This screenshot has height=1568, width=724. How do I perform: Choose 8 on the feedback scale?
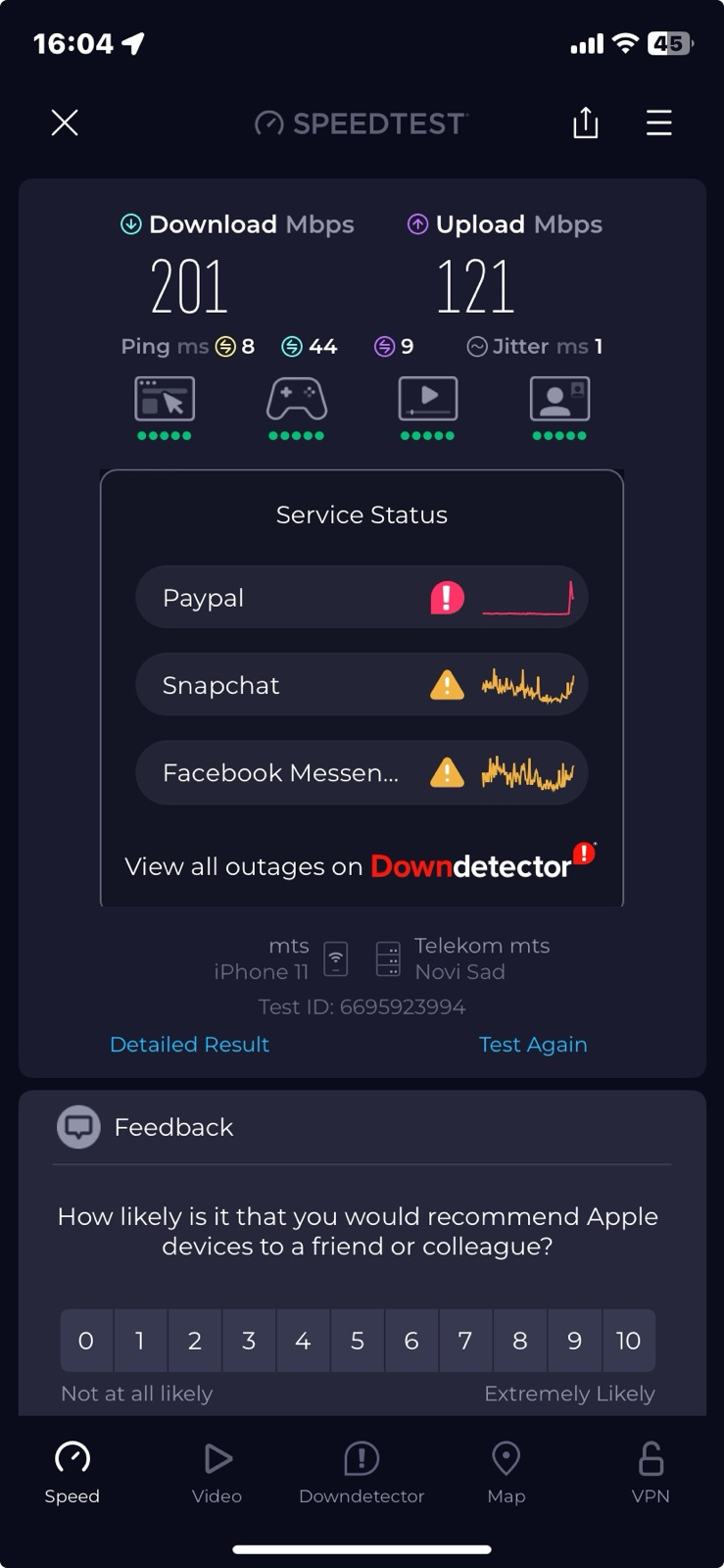tap(520, 1340)
